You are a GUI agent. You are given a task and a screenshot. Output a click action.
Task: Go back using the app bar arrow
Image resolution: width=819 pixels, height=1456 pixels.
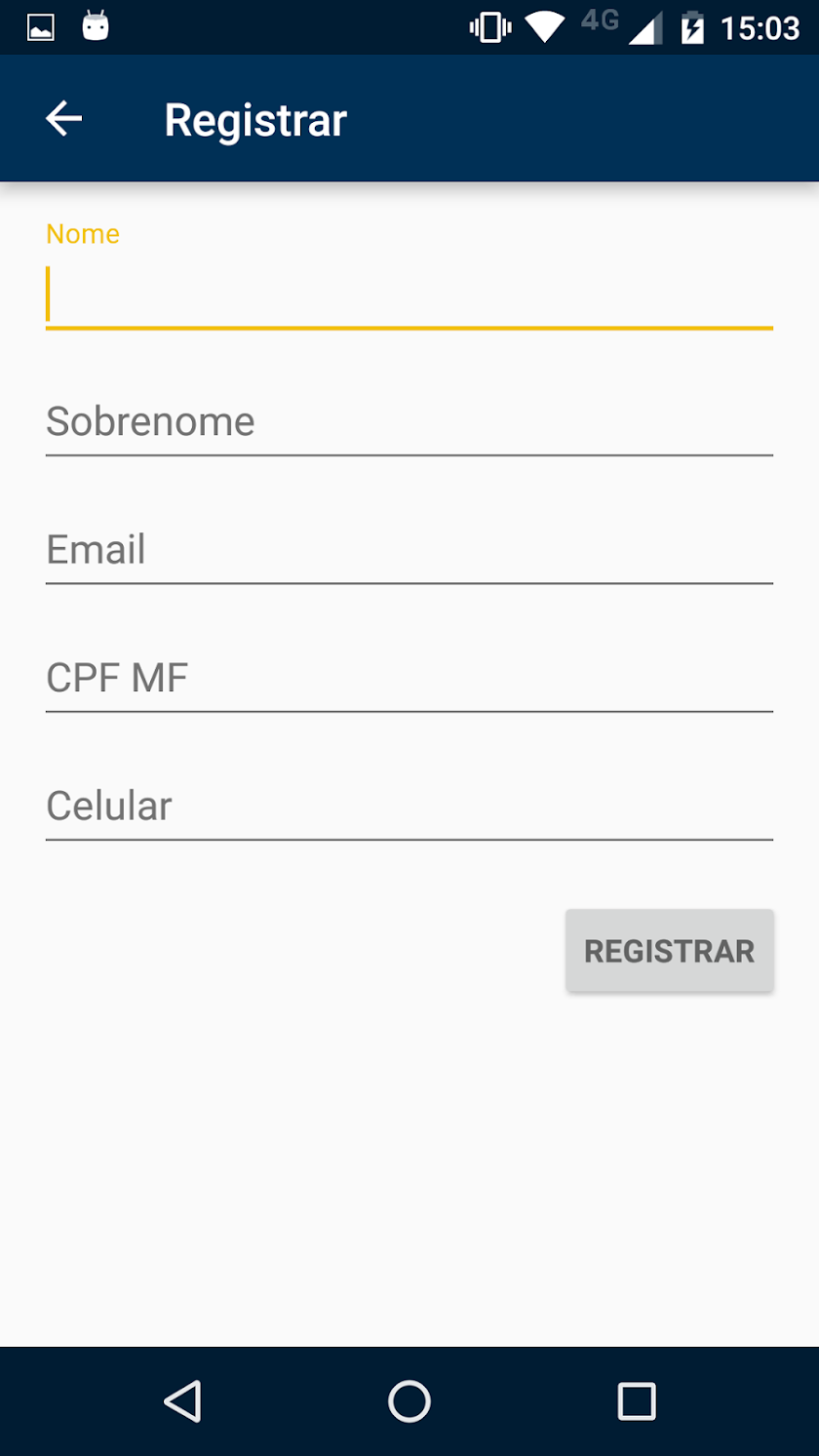(64, 119)
